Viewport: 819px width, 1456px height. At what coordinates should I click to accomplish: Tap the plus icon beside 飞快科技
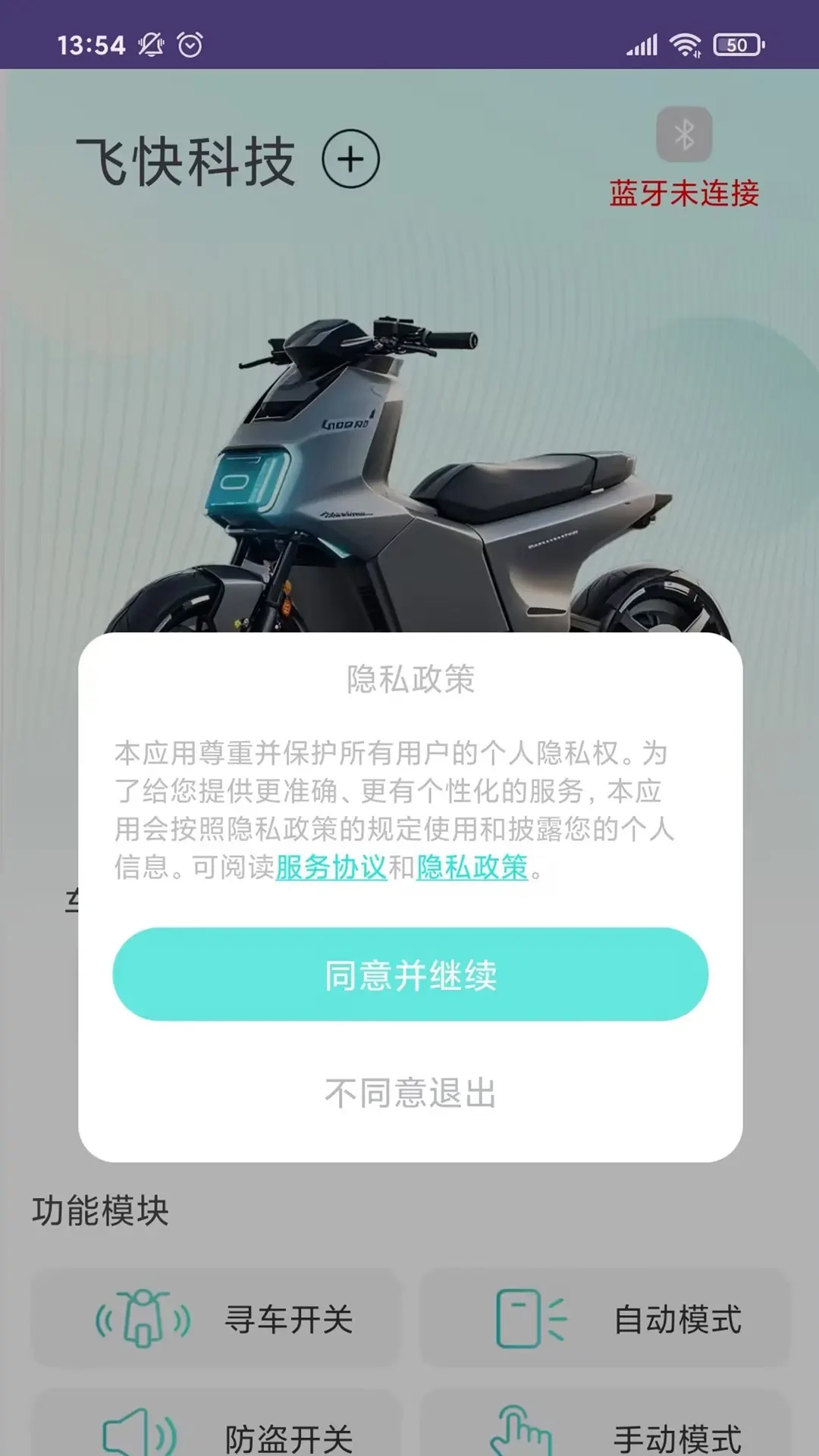pos(350,159)
